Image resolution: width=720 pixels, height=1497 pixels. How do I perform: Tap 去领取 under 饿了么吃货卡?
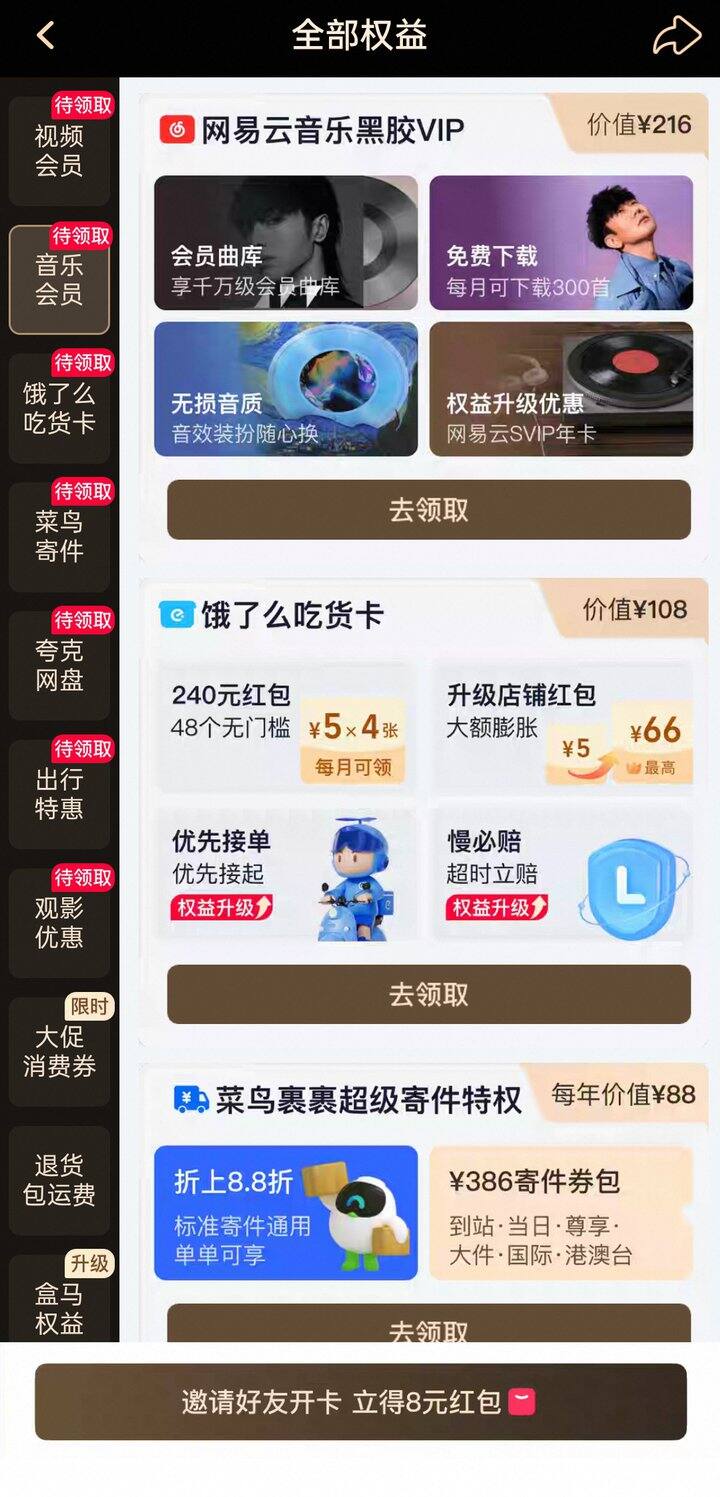tap(428, 994)
